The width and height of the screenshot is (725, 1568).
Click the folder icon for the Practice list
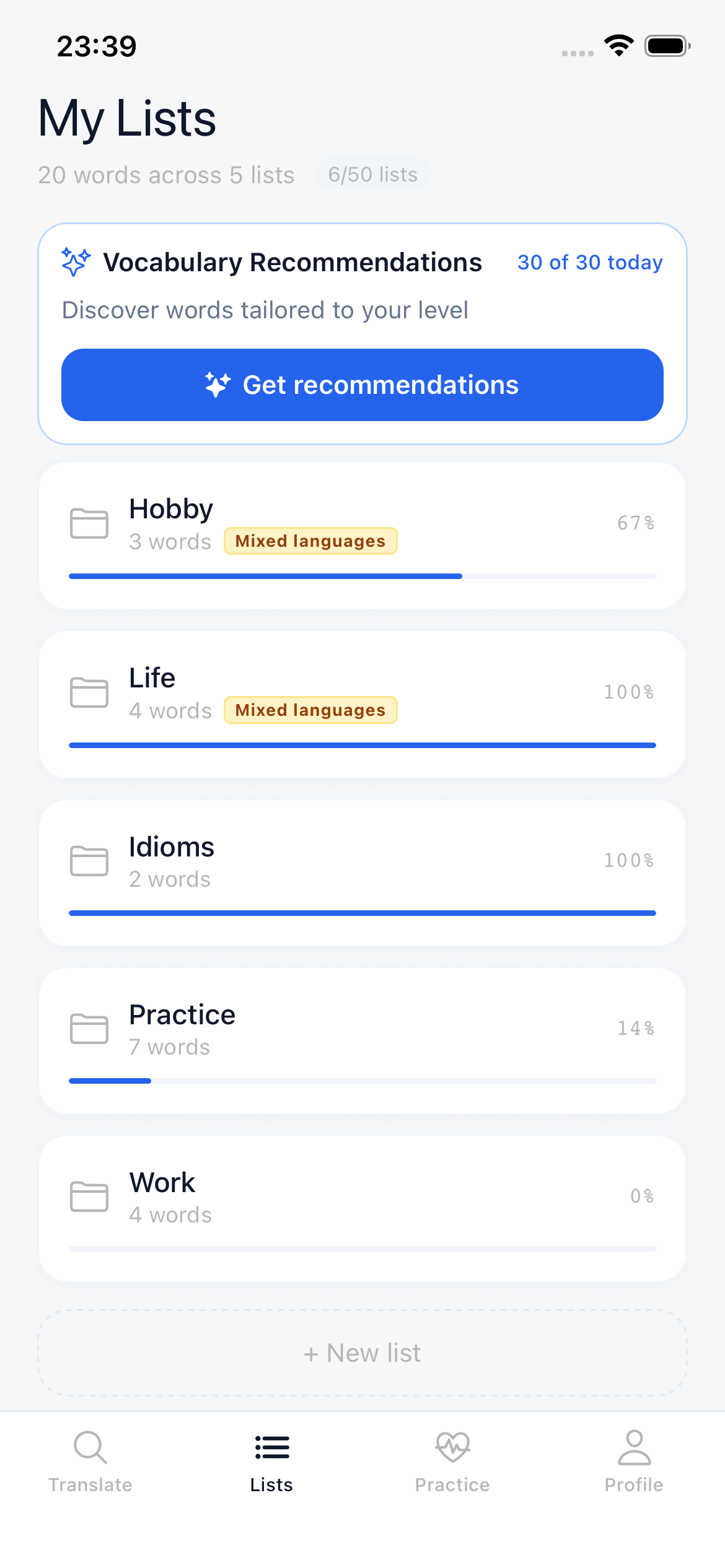[x=89, y=1029]
